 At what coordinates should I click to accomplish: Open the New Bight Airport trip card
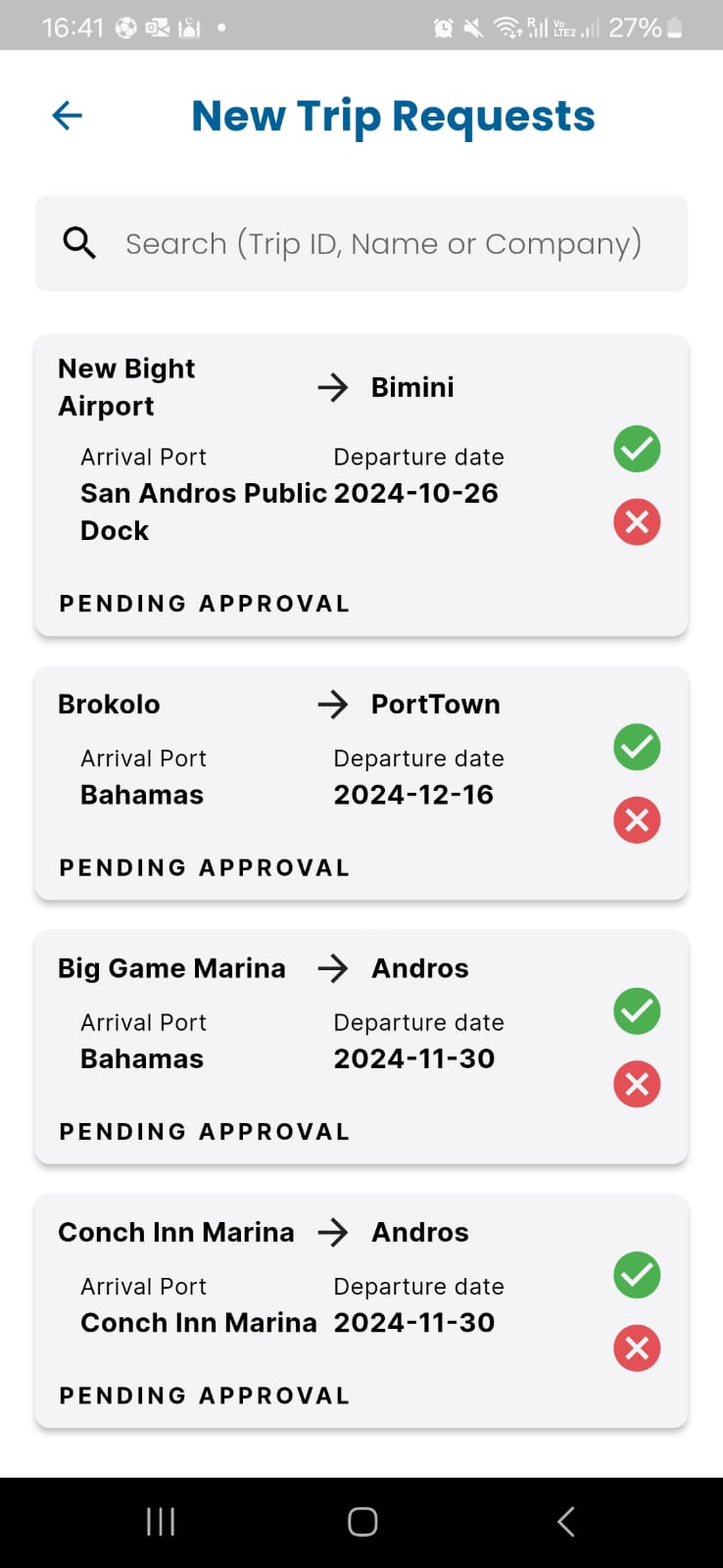361,486
